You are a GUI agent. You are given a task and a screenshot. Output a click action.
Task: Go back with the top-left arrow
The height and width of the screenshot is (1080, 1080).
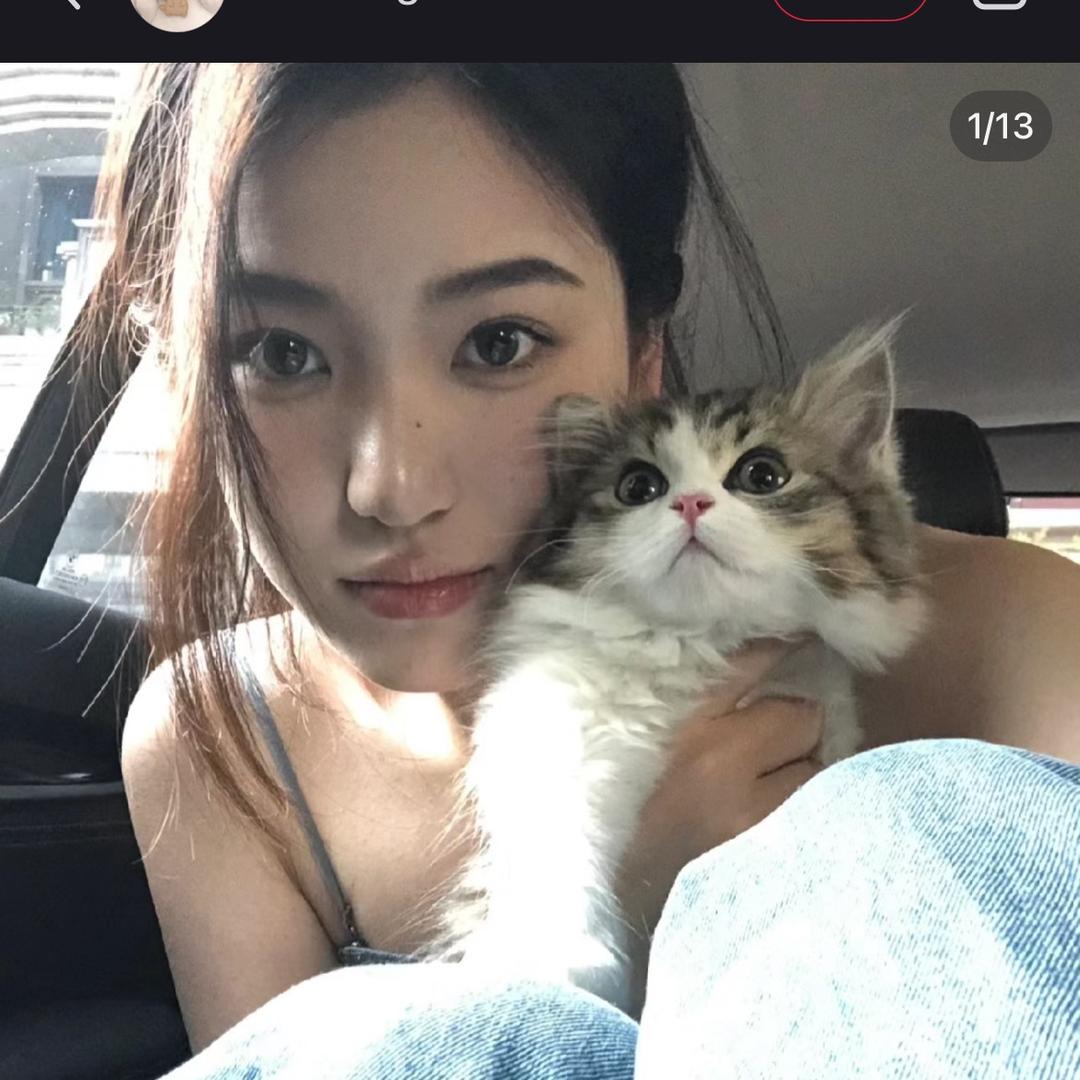pyautogui.click(x=68, y=3)
